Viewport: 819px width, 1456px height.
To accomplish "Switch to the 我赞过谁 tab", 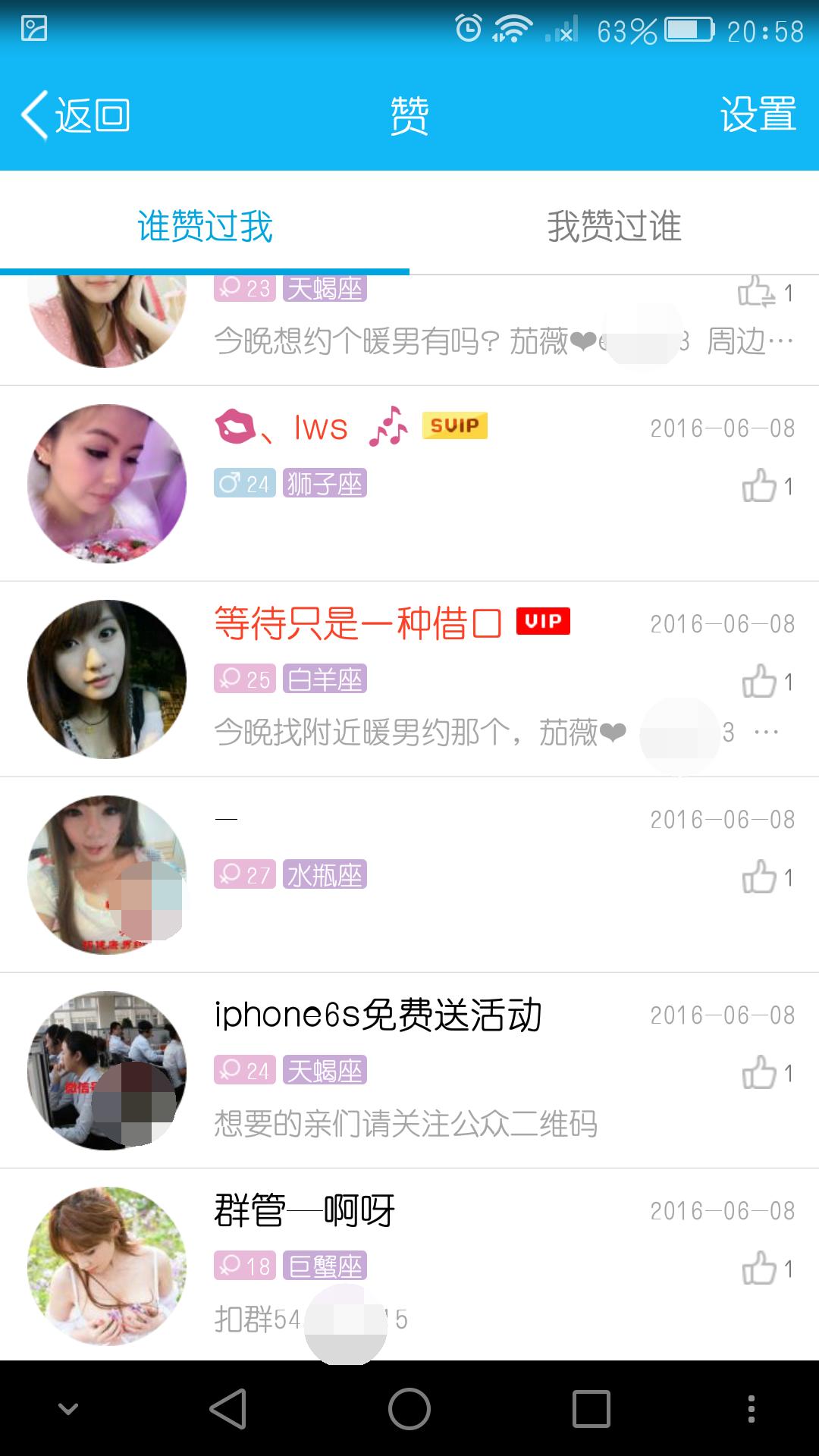I will 614,225.
